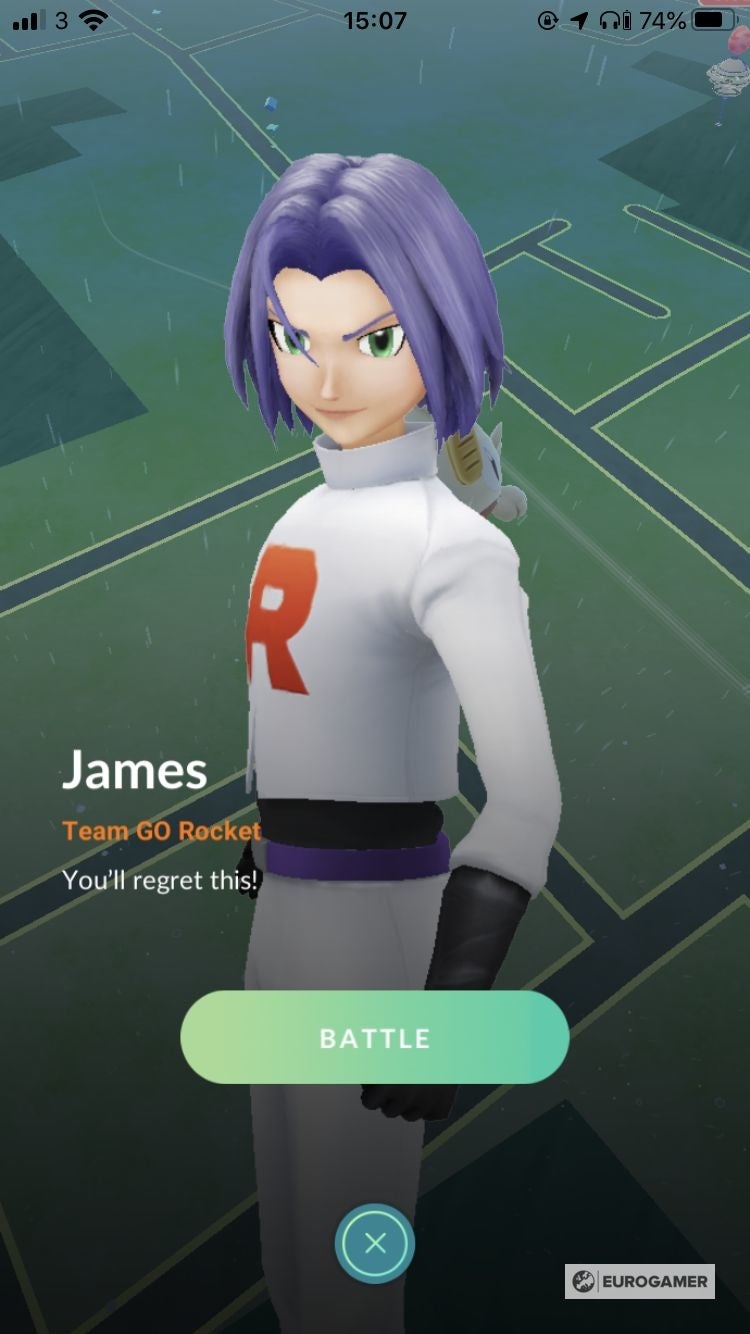Dismiss the encounter with the X button
Image resolution: width=750 pixels, height=1334 pixels.
[375, 1241]
